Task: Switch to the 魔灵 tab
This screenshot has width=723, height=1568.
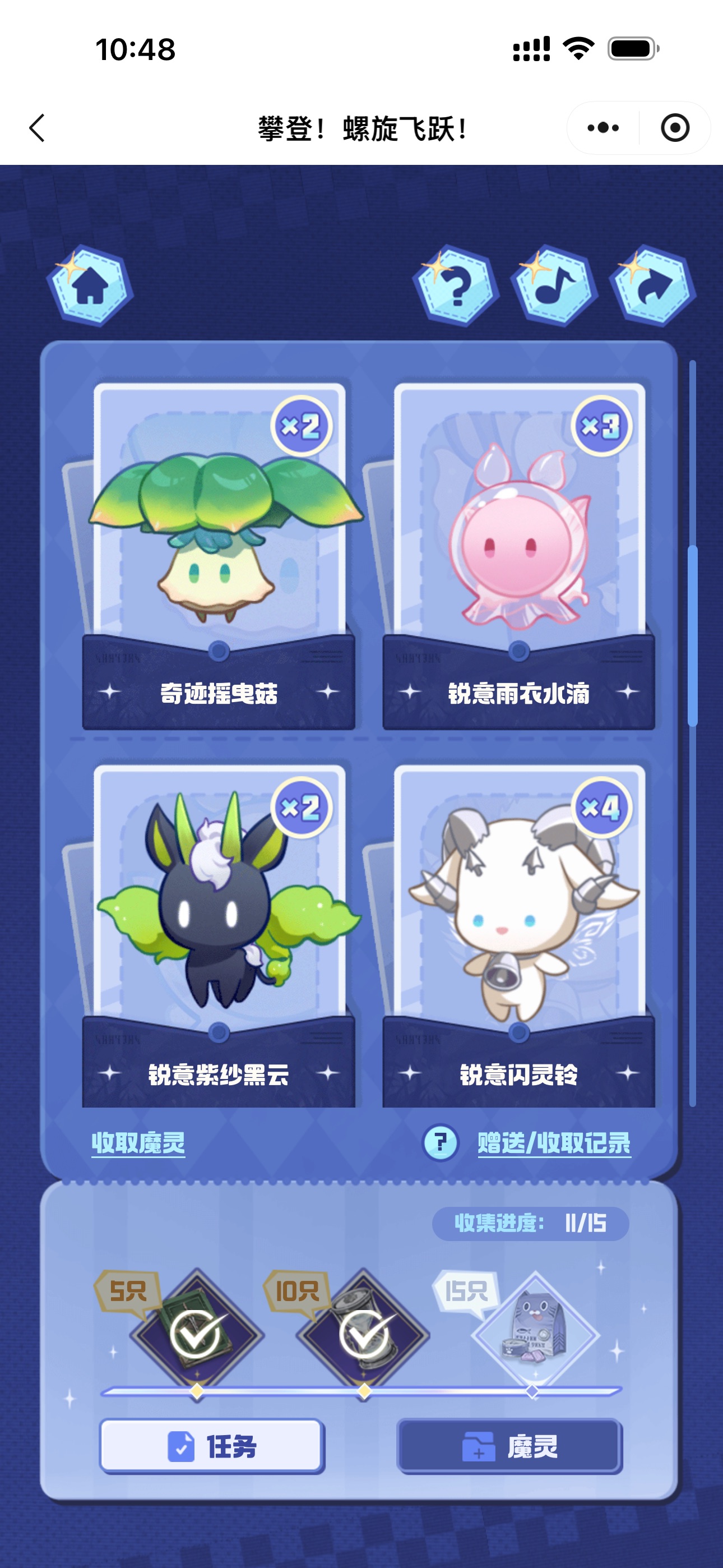Action: click(510, 1446)
